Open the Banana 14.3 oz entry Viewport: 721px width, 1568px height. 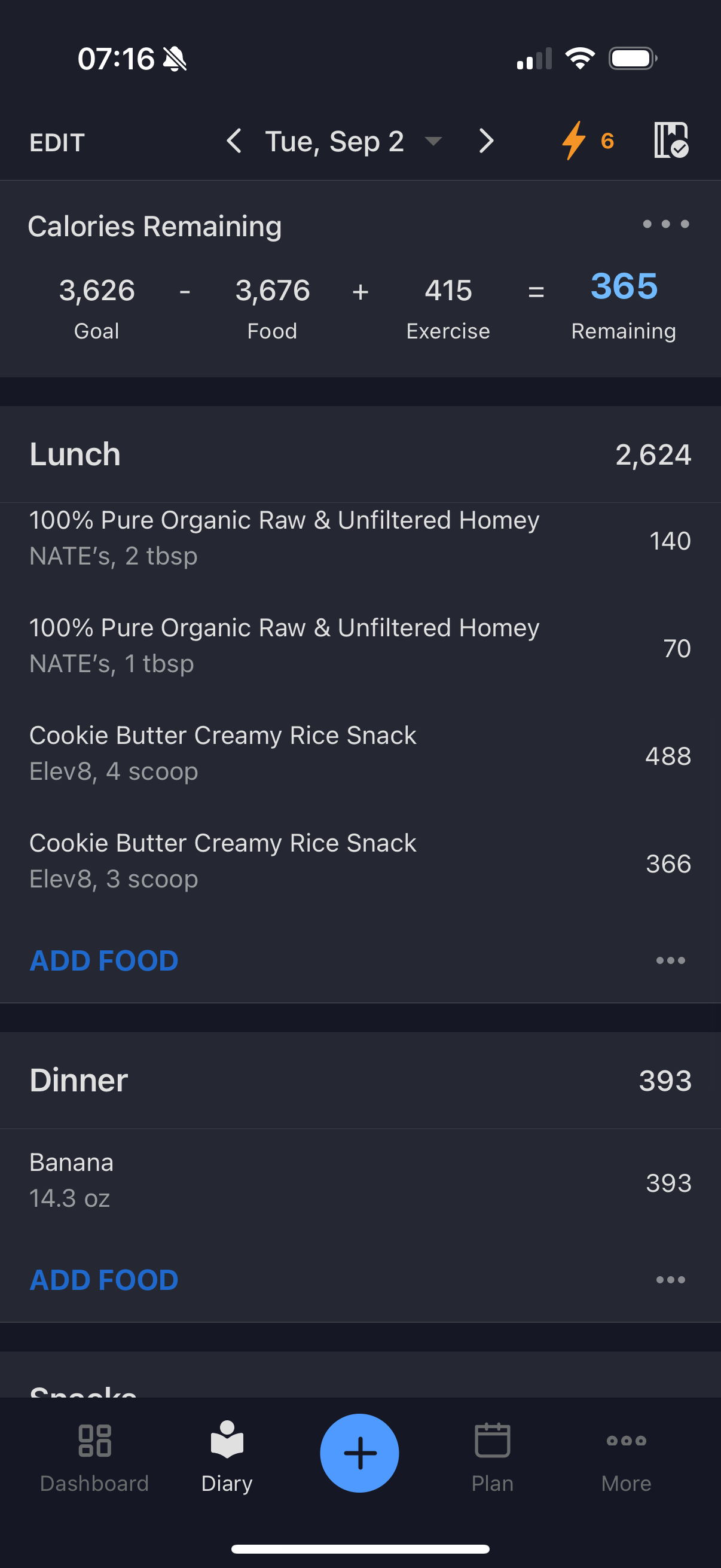(x=360, y=1181)
